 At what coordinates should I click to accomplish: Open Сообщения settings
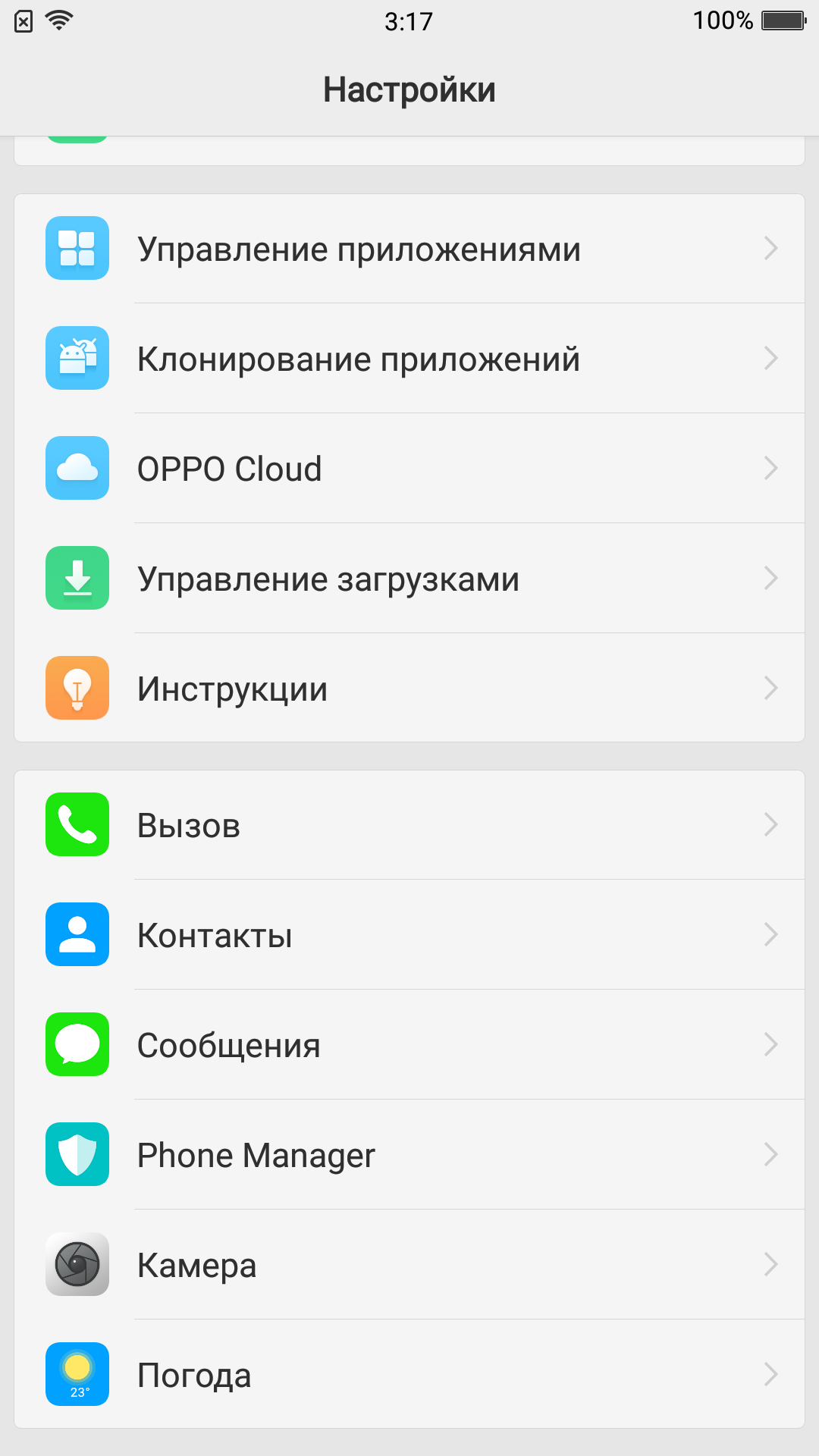pyautogui.click(x=409, y=1045)
